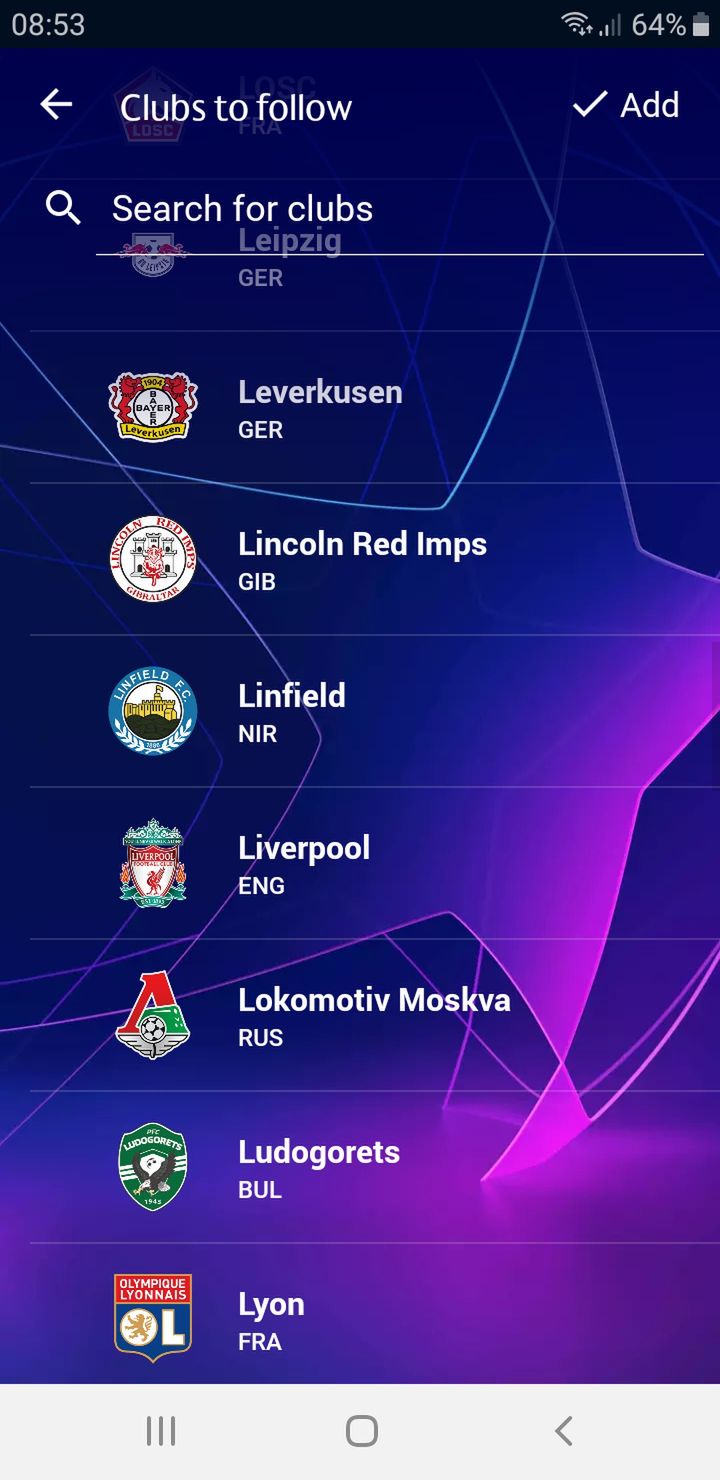
Task: Open recent apps from the navigation bar
Action: tap(161, 1431)
